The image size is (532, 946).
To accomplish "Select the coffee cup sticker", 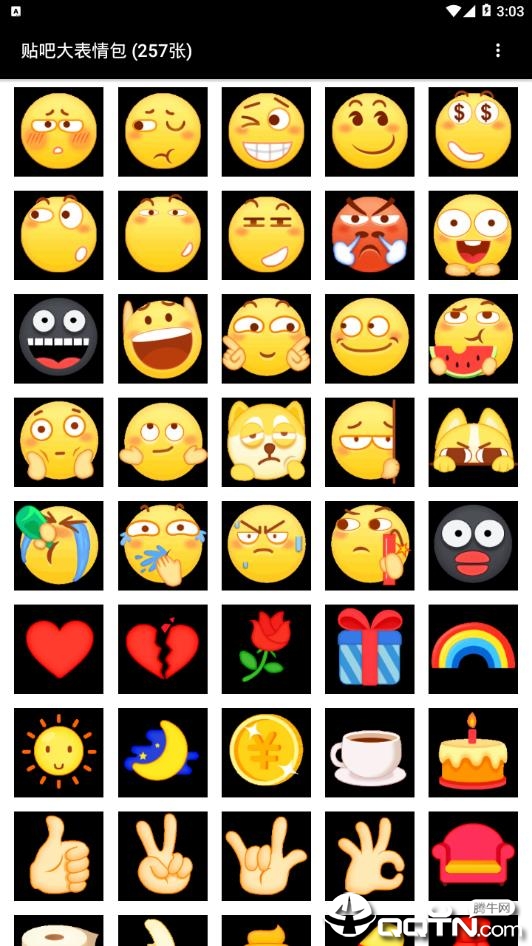I will click(370, 752).
